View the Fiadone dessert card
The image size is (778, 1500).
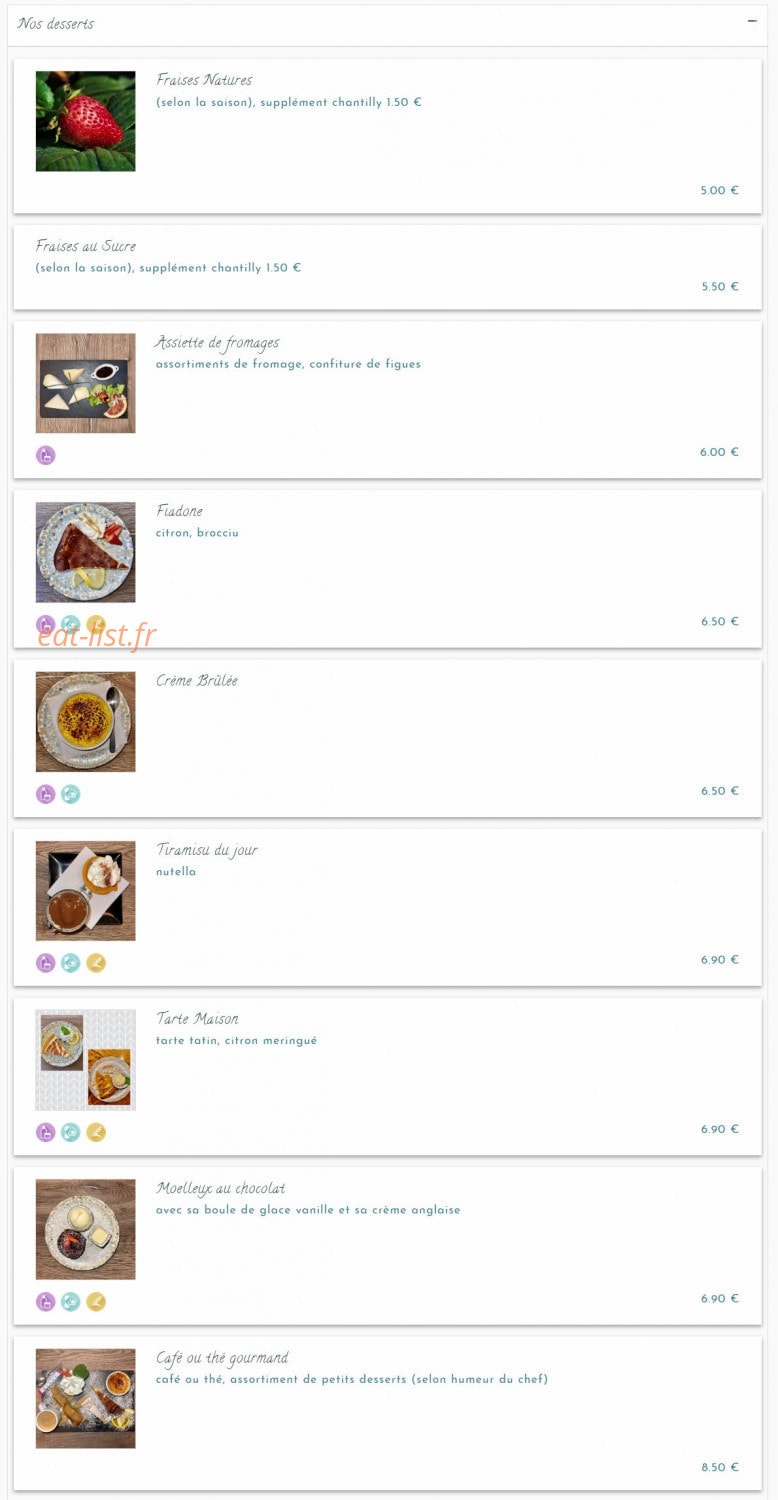(x=388, y=568)
